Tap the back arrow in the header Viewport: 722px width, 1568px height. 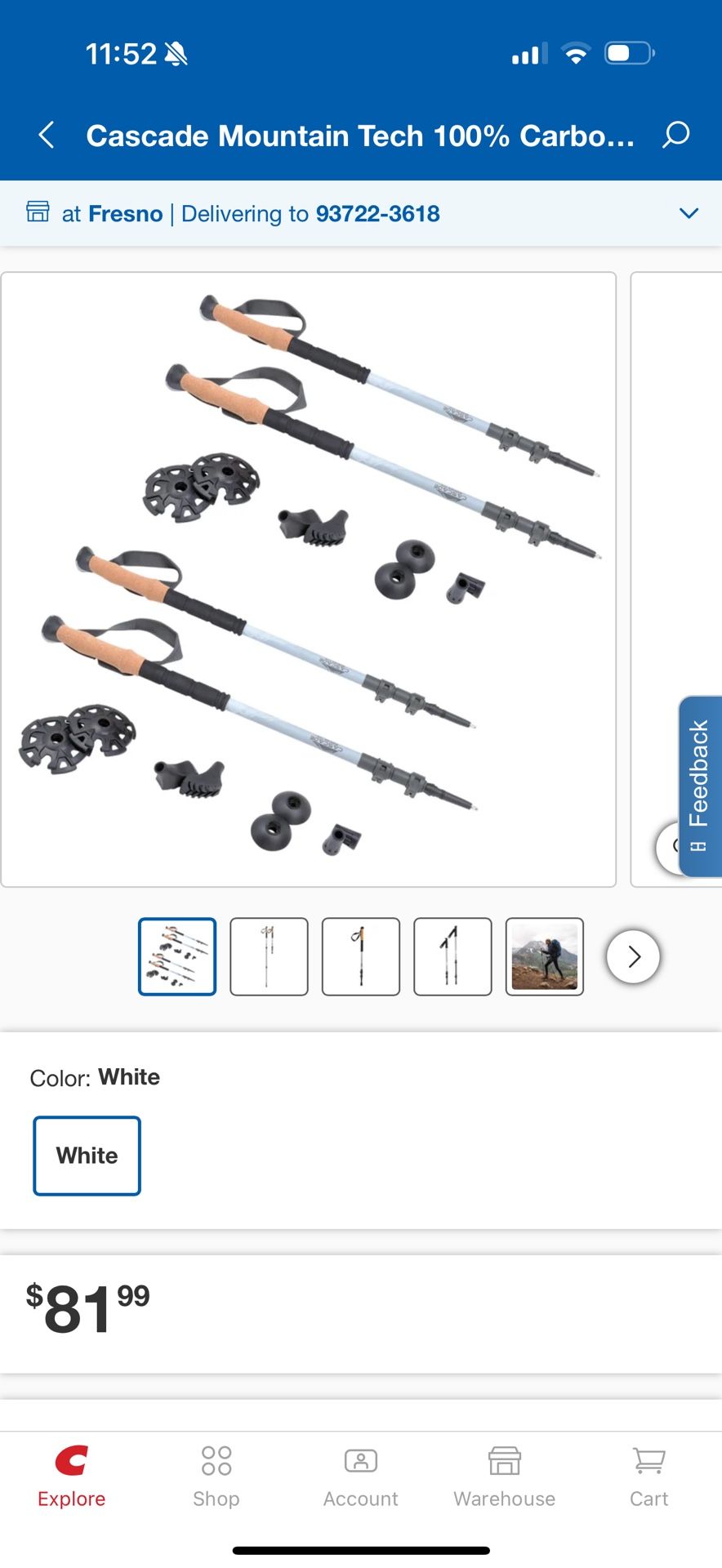tap(46, 136)
